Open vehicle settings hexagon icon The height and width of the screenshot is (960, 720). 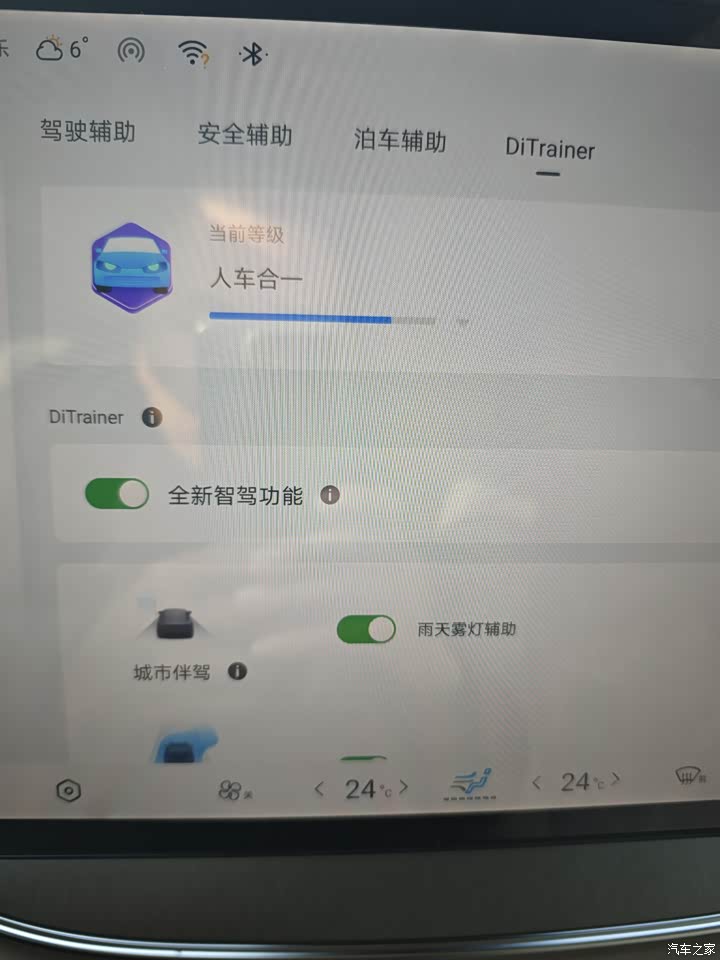[x=68, y=791]
